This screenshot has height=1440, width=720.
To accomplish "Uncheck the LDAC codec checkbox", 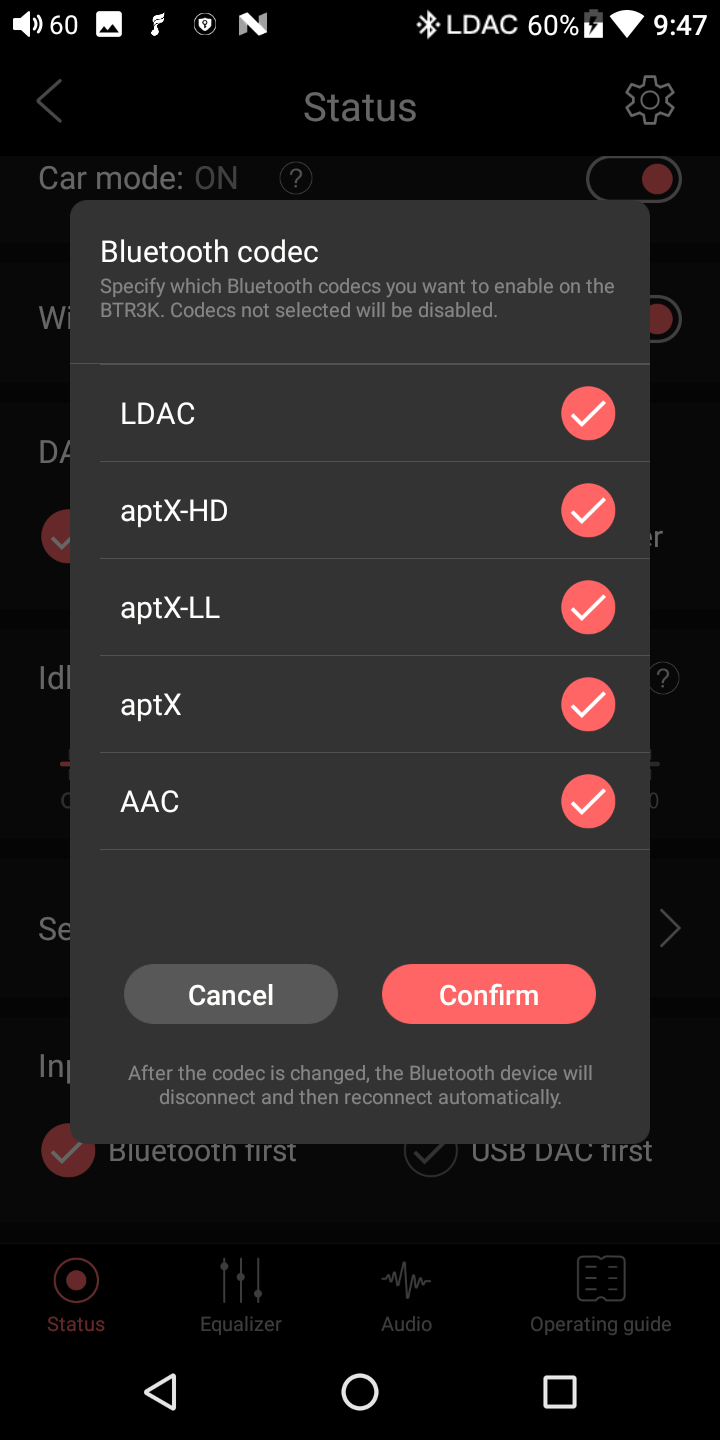I will (x=588, y=413).
